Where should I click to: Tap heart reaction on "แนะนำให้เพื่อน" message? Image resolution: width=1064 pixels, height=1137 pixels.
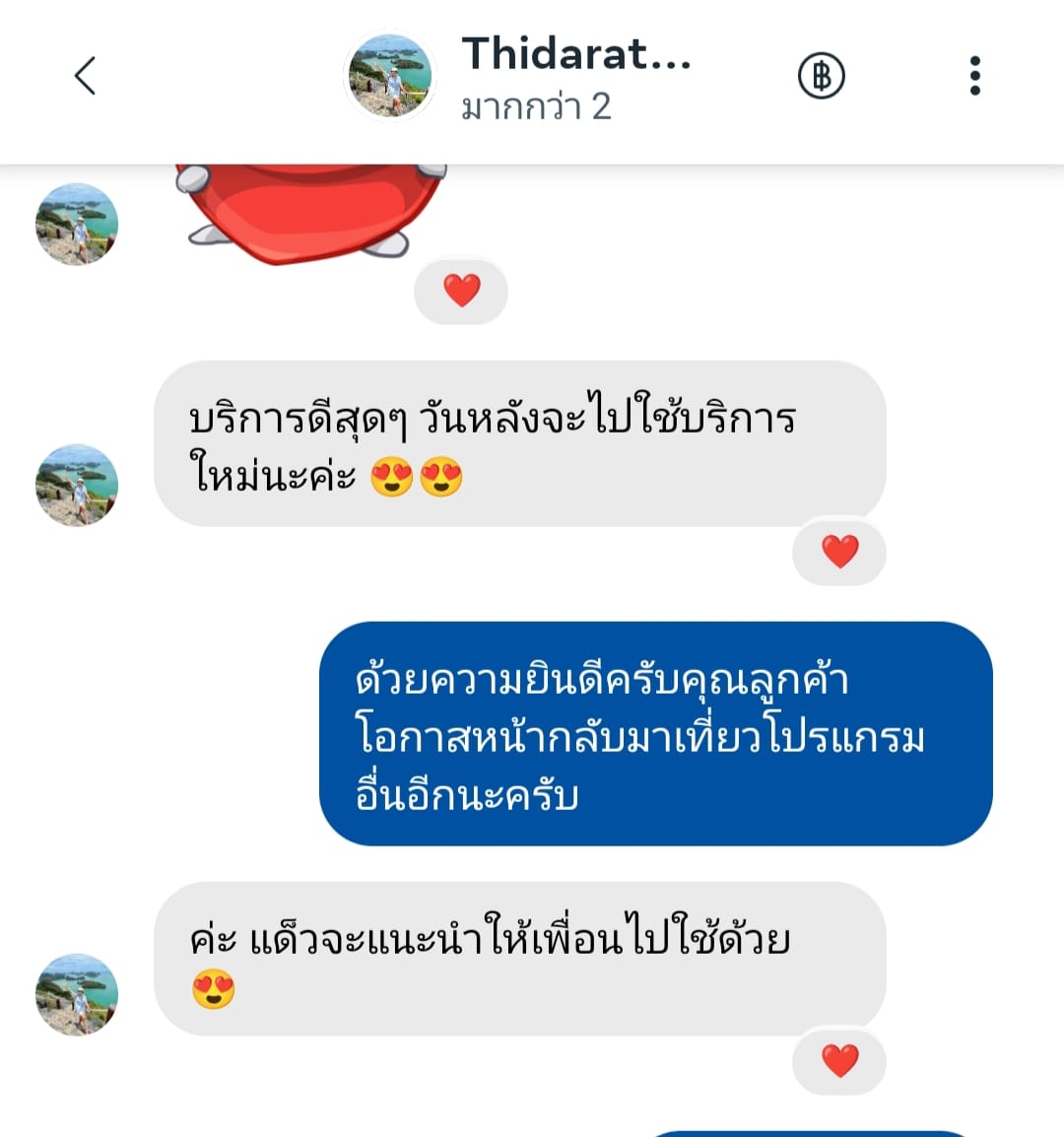click(x=839, y=1061)
